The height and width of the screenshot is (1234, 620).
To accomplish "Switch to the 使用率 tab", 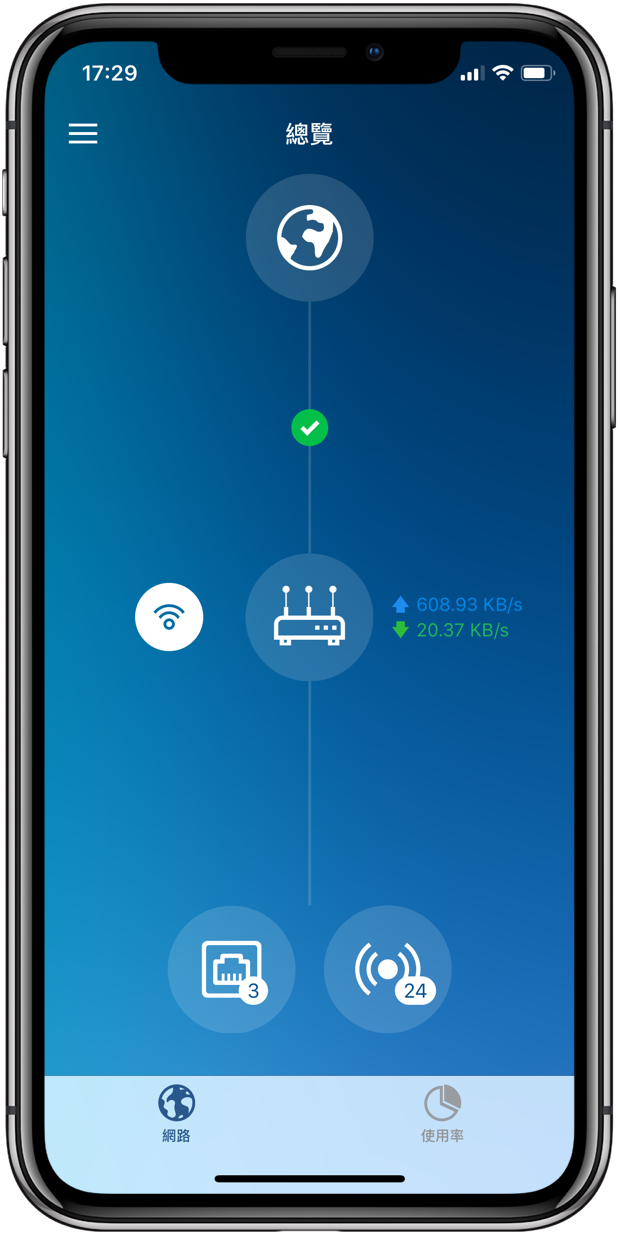I will [442, 1113].
